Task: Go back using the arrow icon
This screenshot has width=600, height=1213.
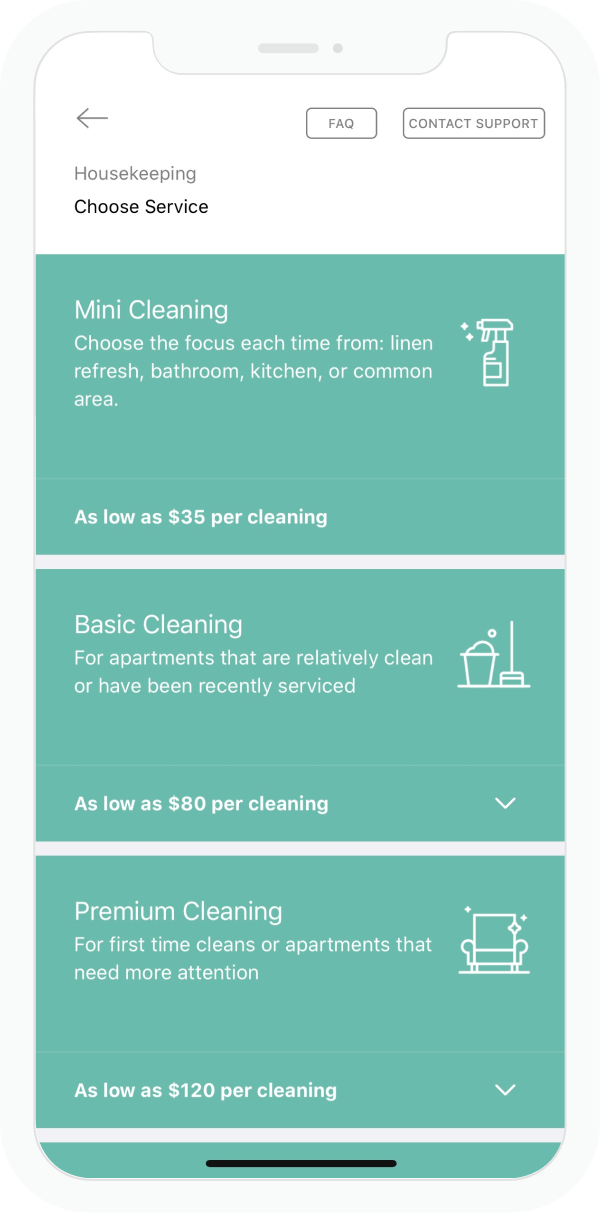Action: pos(92,118)
